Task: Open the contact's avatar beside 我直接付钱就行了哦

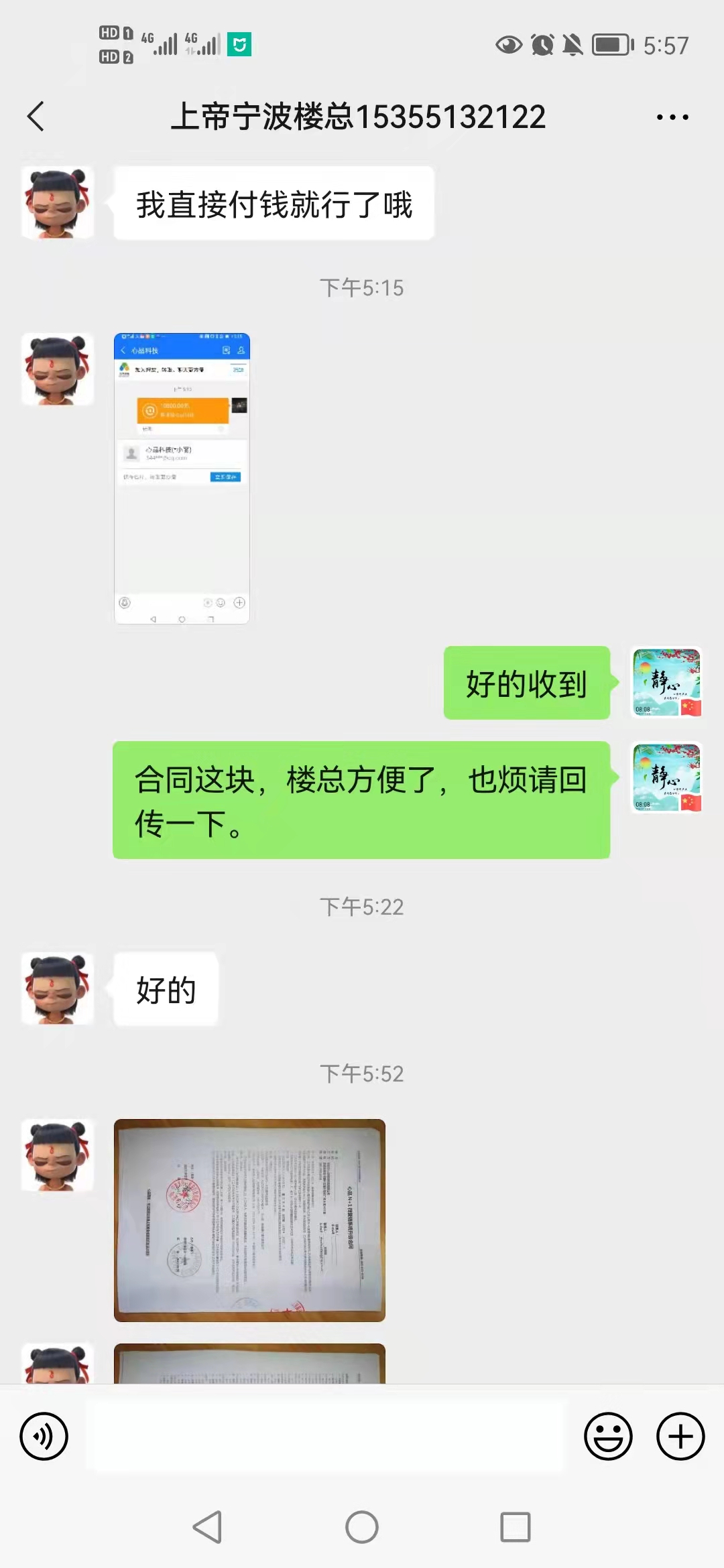Action: click(58, 203)
